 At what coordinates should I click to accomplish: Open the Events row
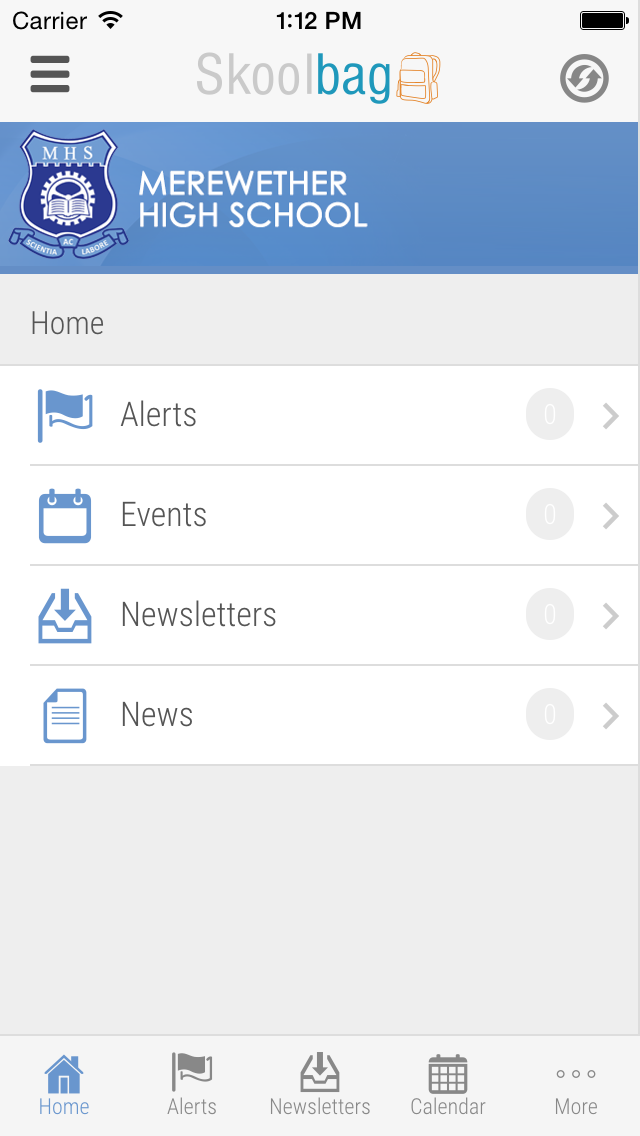pos(320,515)
